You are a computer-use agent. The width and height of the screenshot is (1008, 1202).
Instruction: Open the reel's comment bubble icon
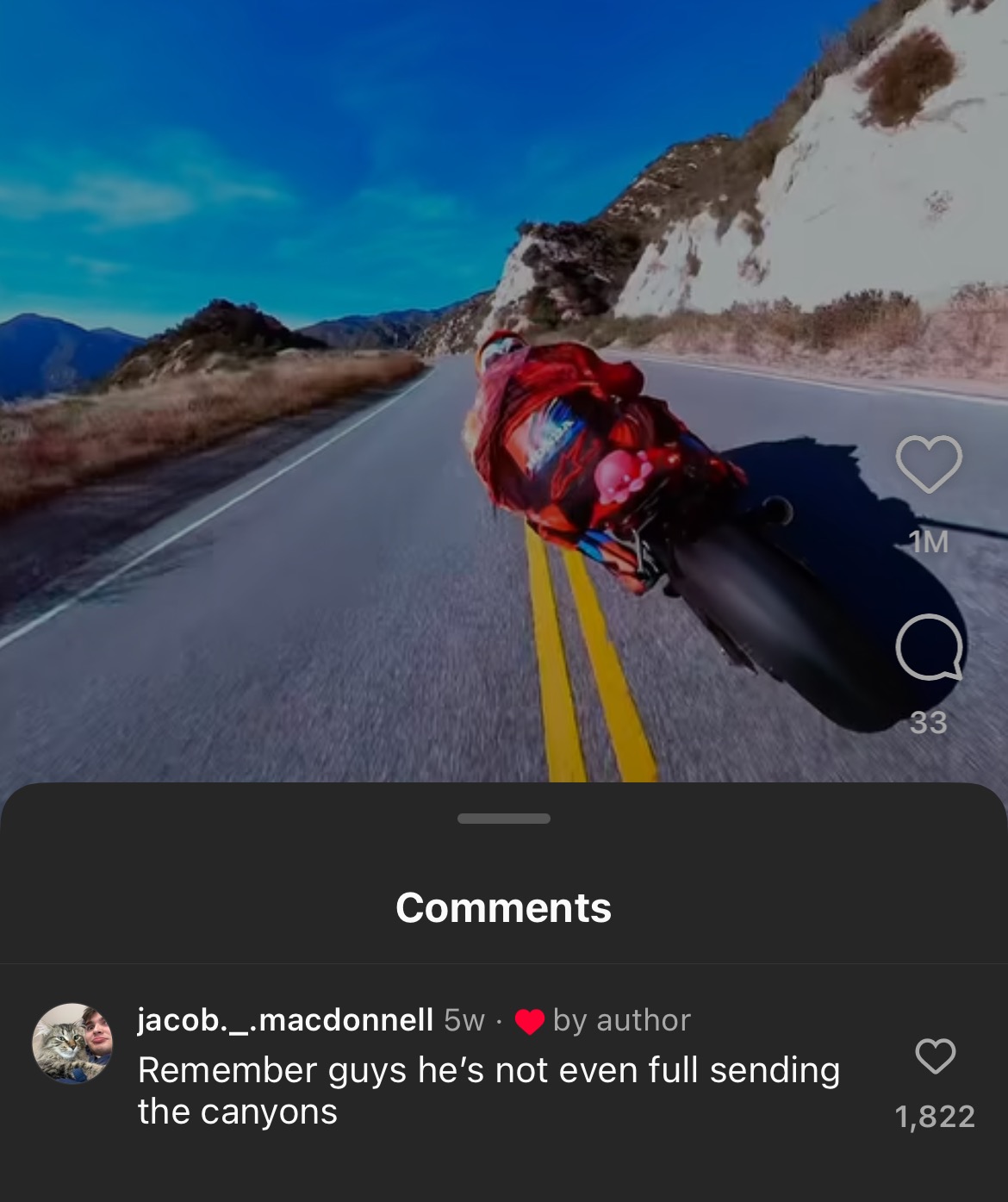[x=929, y=648]
